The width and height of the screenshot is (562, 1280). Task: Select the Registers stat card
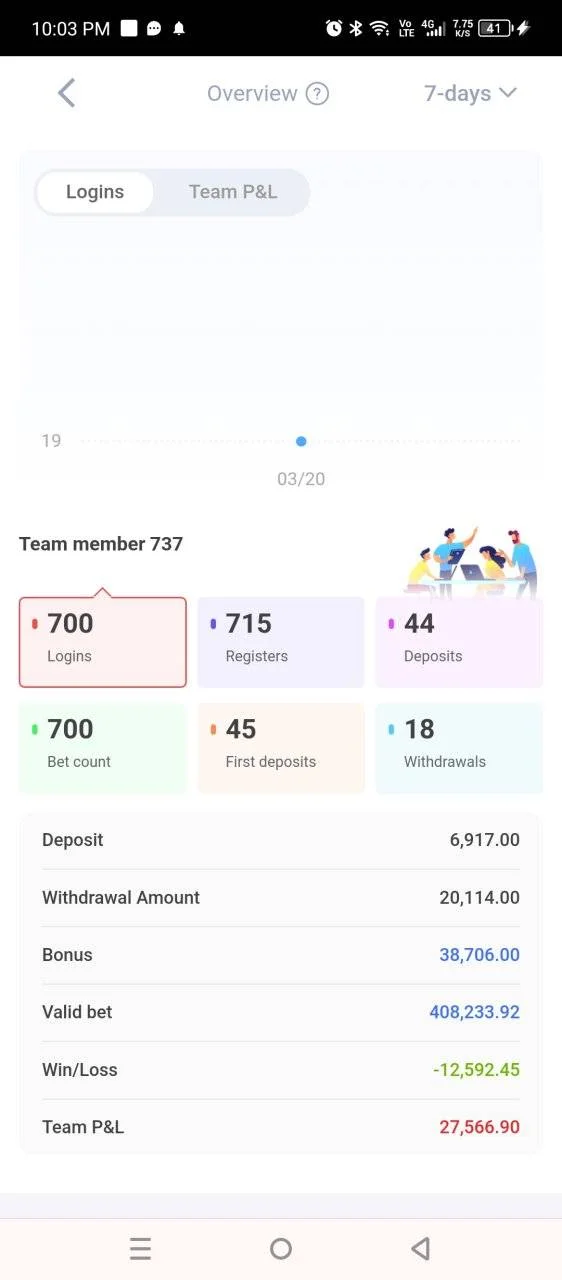tap(281, 642)
